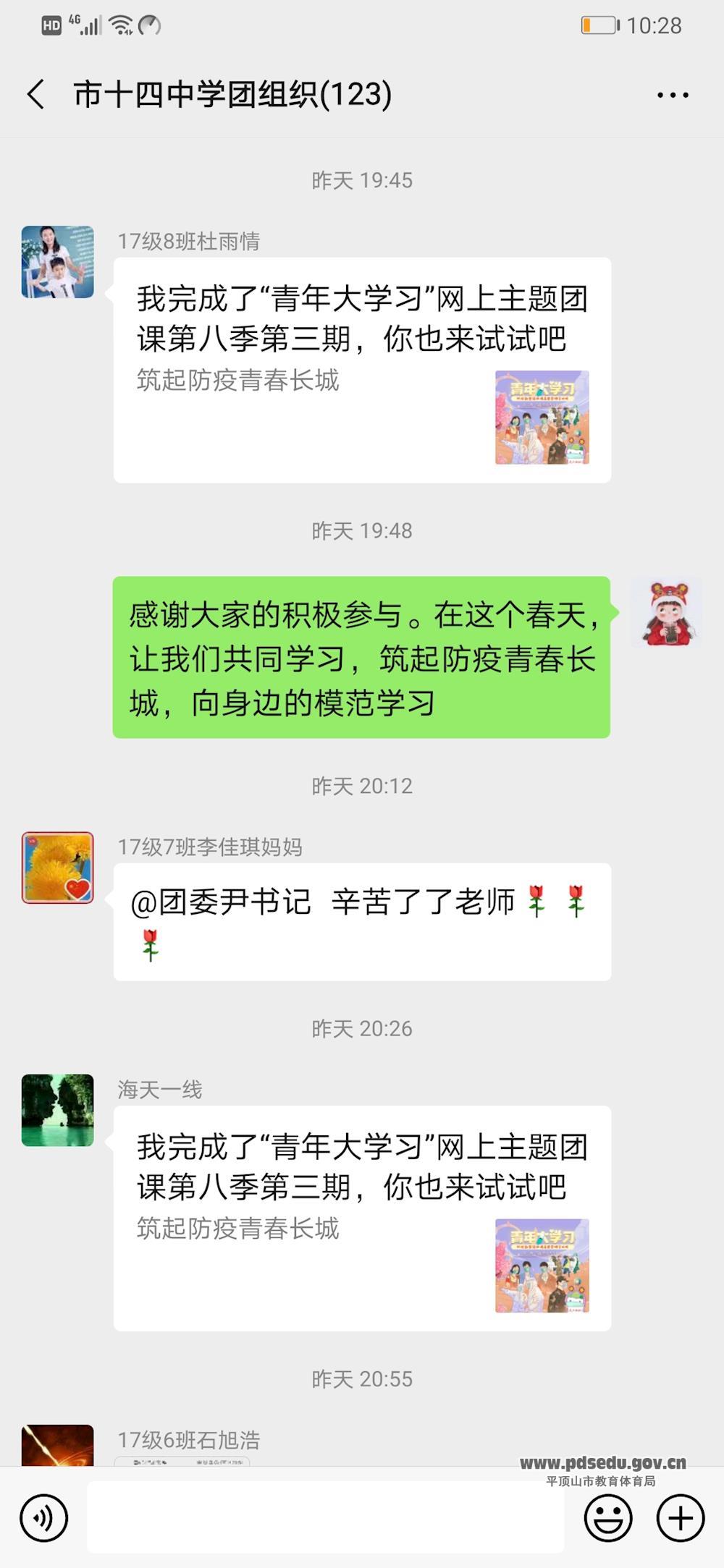Screen dimensions: 724x1568
Task: Focus the message text field
Action: tap(326, 1518)
